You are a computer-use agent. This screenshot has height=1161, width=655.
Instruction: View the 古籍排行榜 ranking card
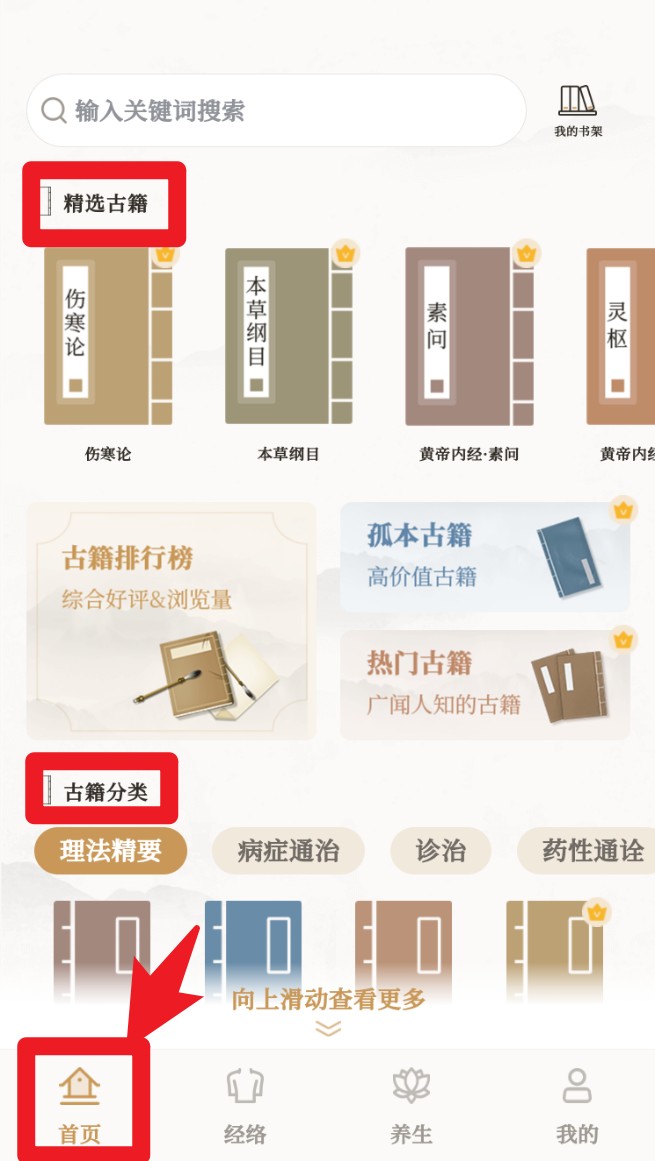[171, 620]
